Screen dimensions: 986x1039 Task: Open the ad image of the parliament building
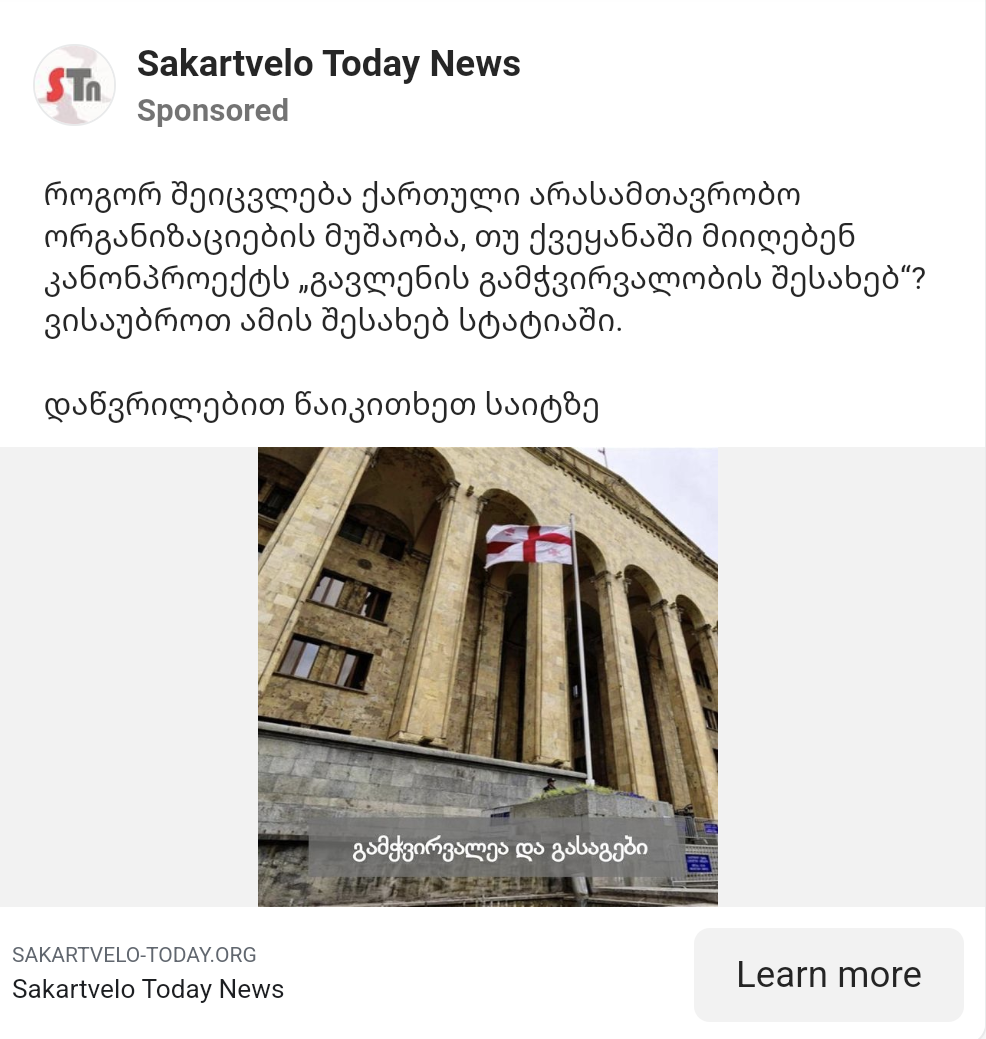(x=487, y=676)
